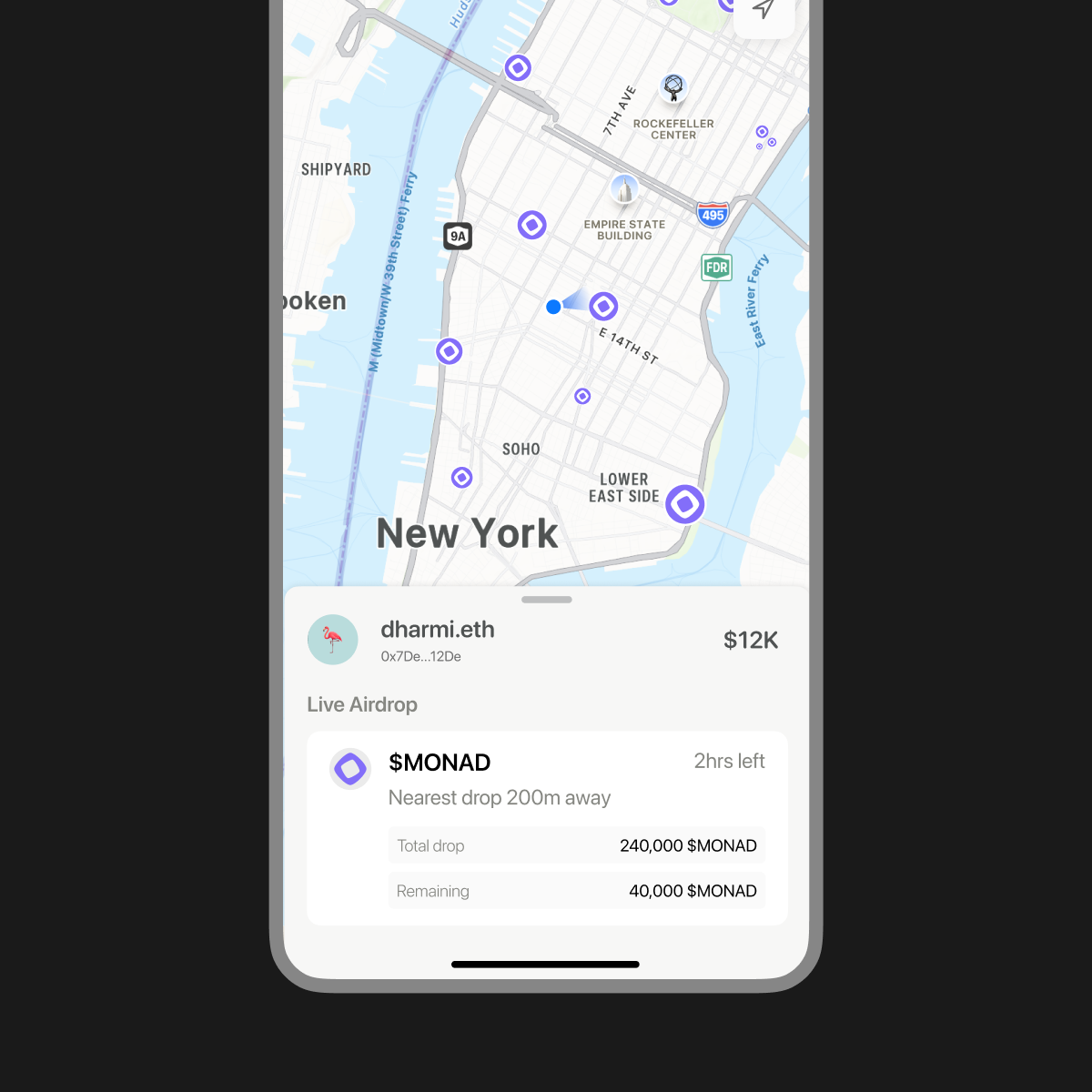1092x1092 pixels.
Task: Select the drop marker below E 14th St
Action: point(582,396)
